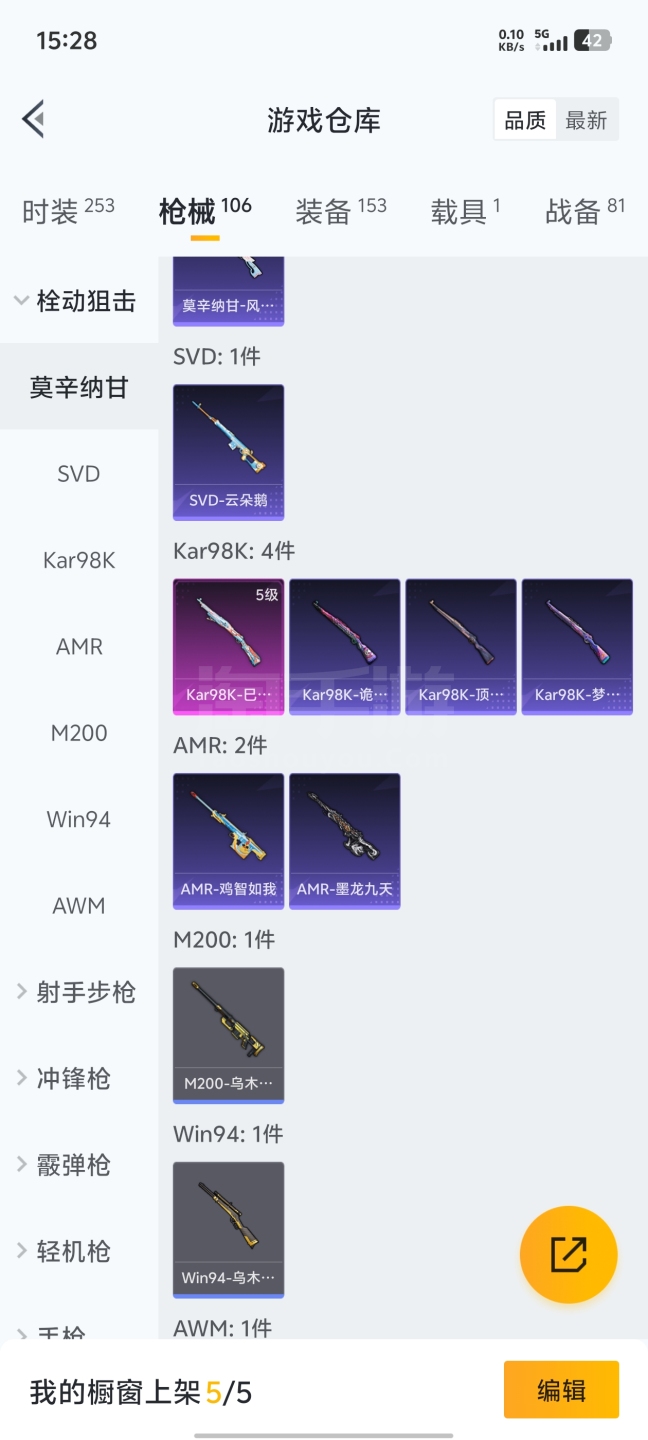
Task: Tap the 编辑 button for my showcase
Action: [561, 1390]
